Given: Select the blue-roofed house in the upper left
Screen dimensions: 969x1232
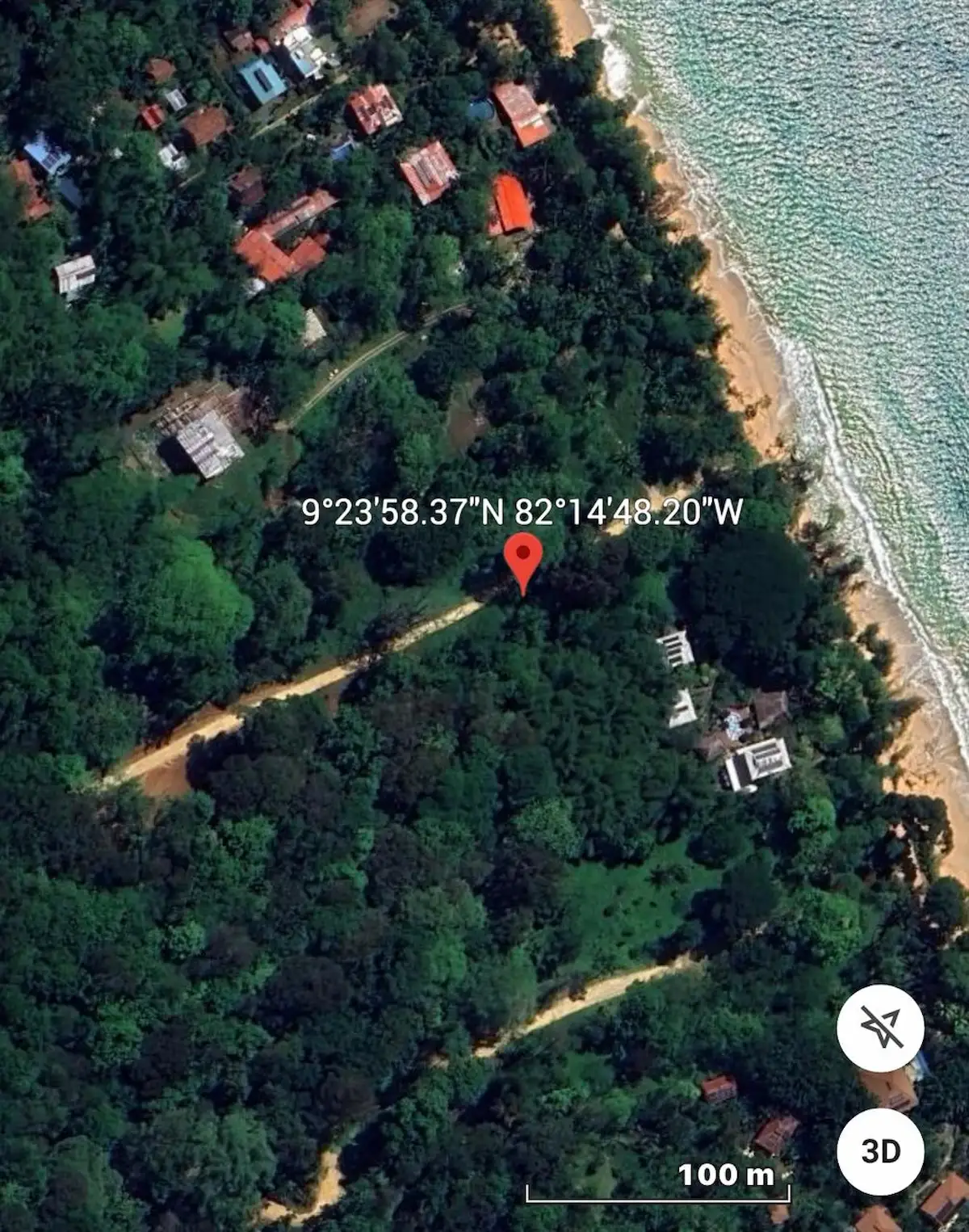Looking at the screenshot, I should [x=260, y=78].
